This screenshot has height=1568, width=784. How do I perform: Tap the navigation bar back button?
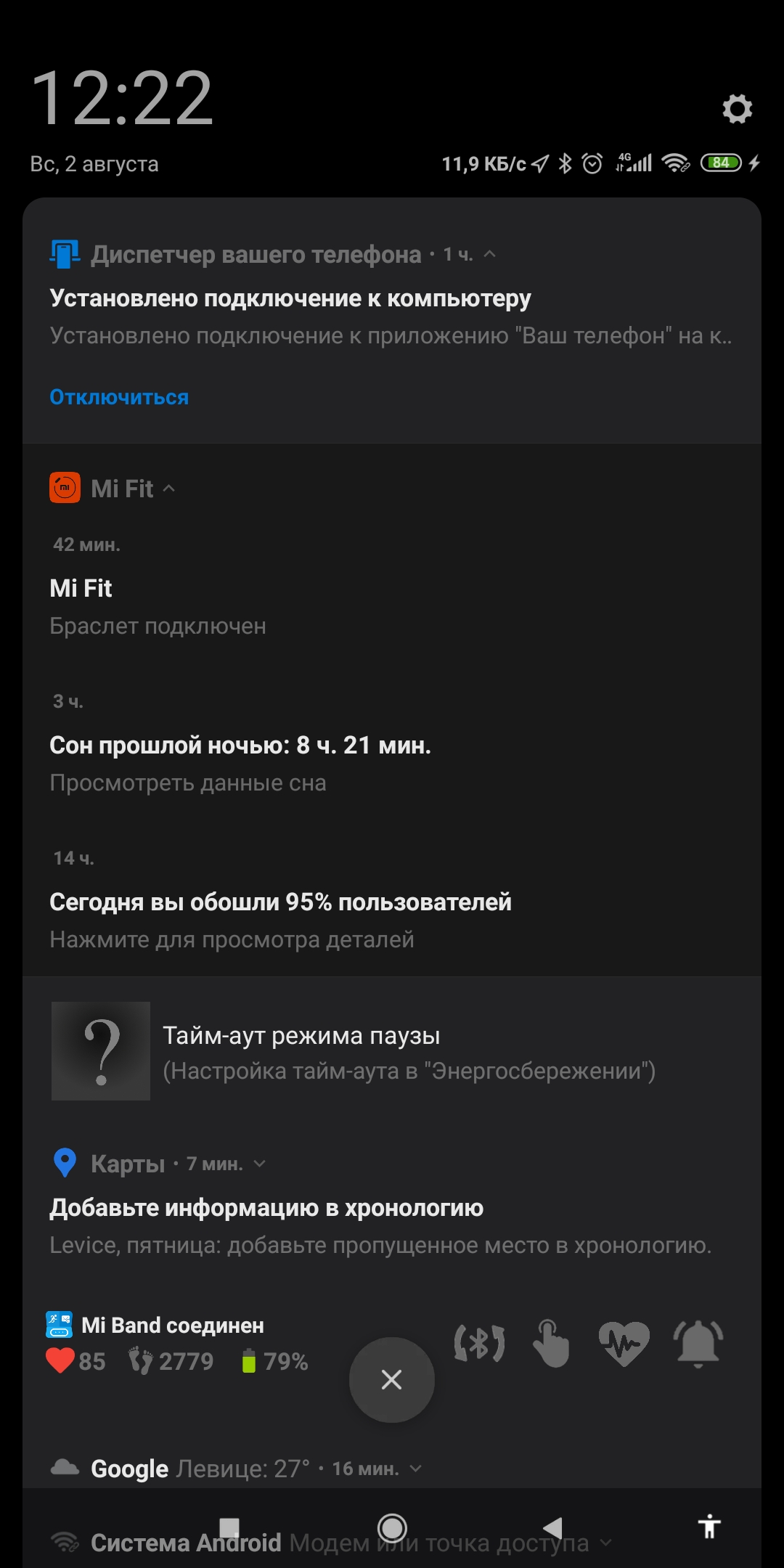click(x=553, y=1528)
